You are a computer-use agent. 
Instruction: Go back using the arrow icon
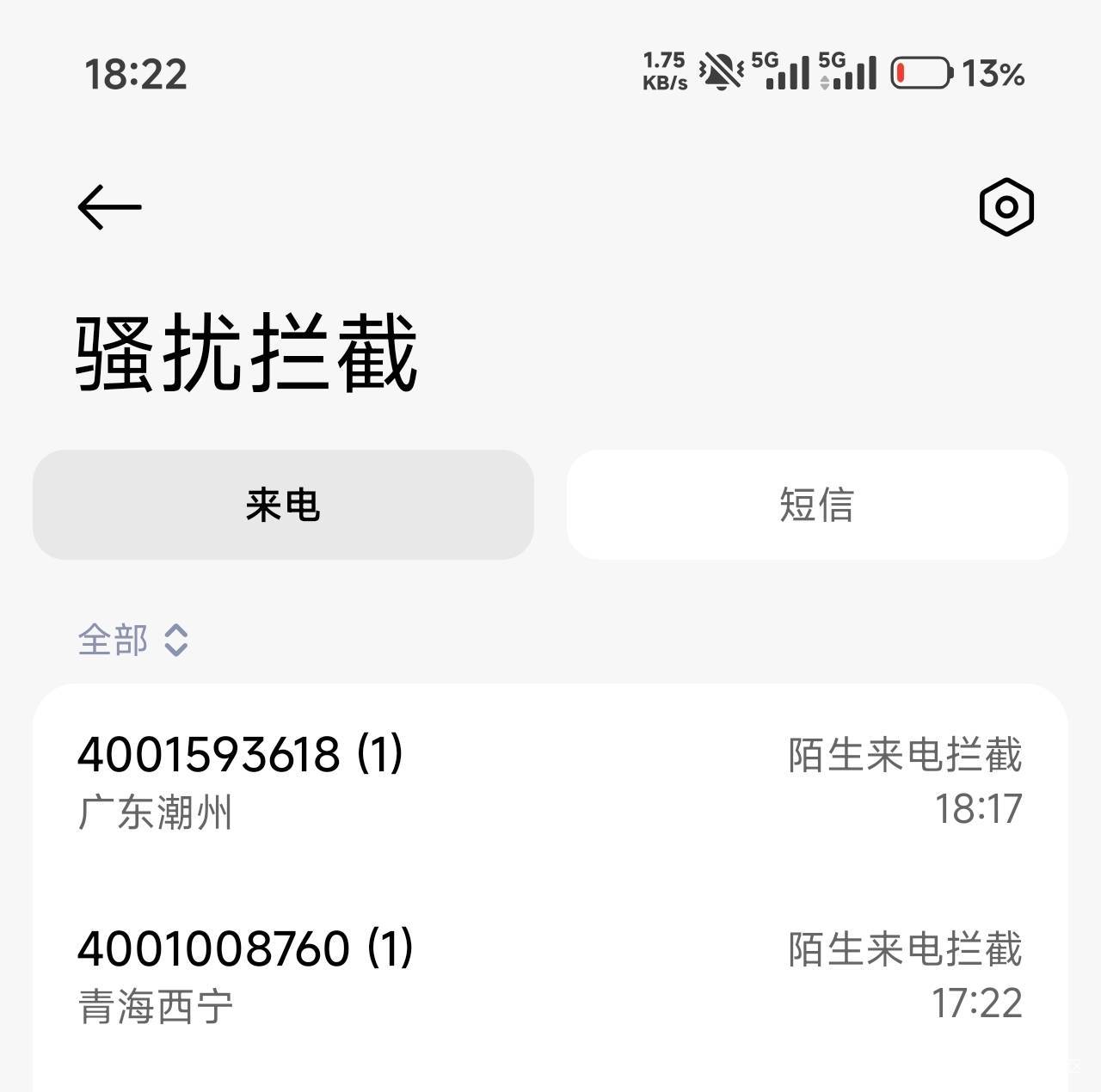coord(109,206)
